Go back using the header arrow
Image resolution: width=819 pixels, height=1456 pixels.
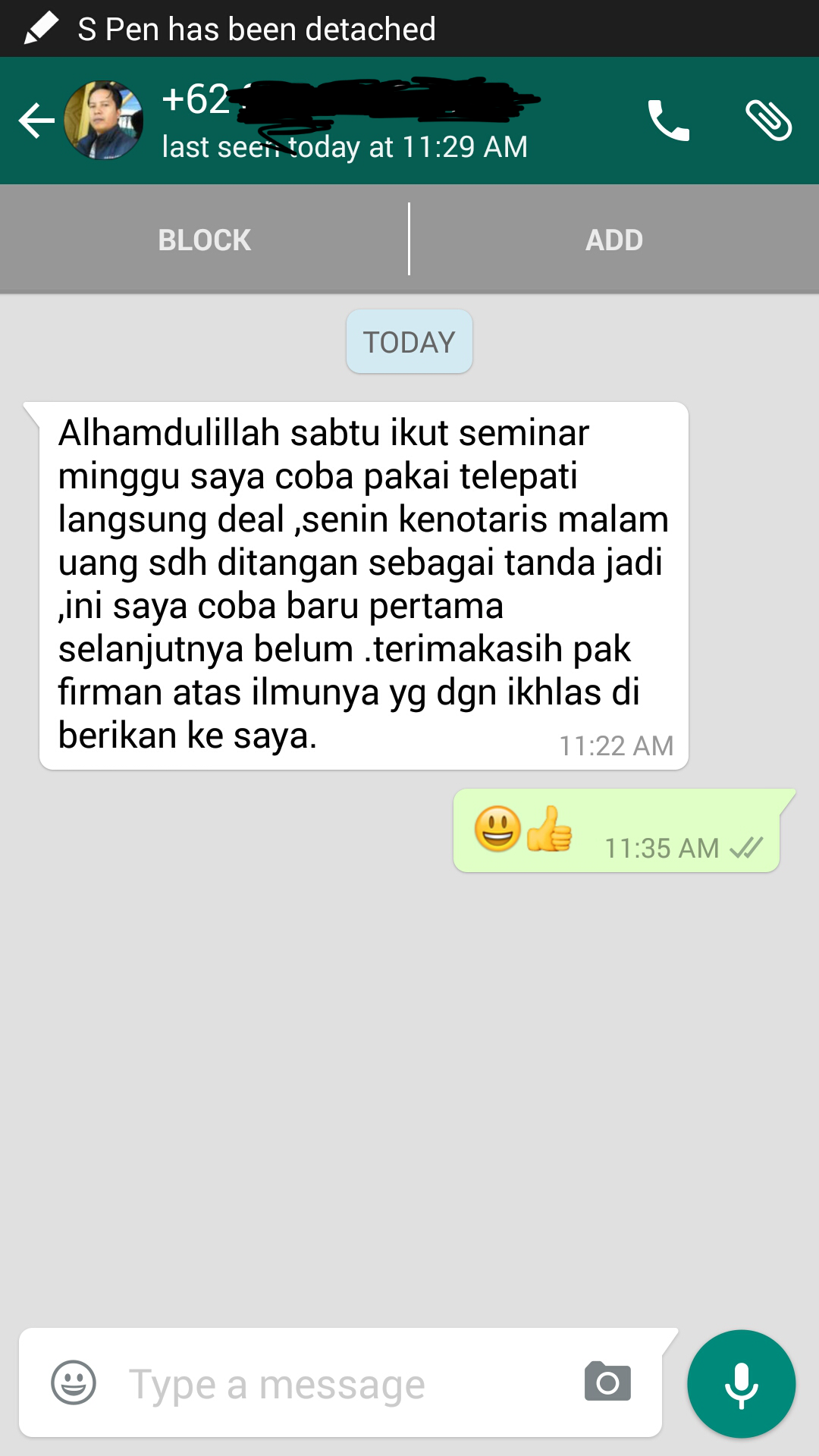[36, 121]
